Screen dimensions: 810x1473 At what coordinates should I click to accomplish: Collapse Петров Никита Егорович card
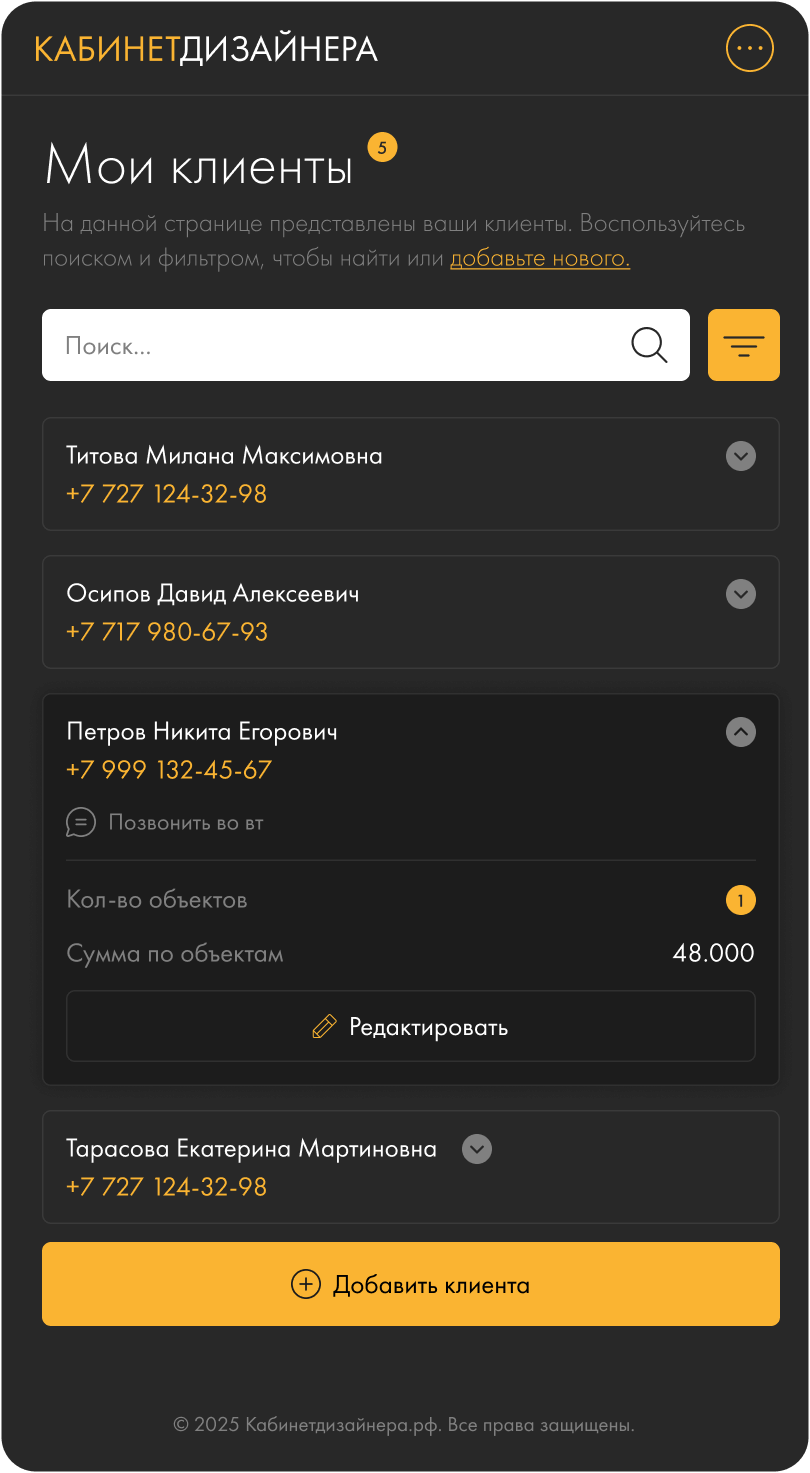740,732
